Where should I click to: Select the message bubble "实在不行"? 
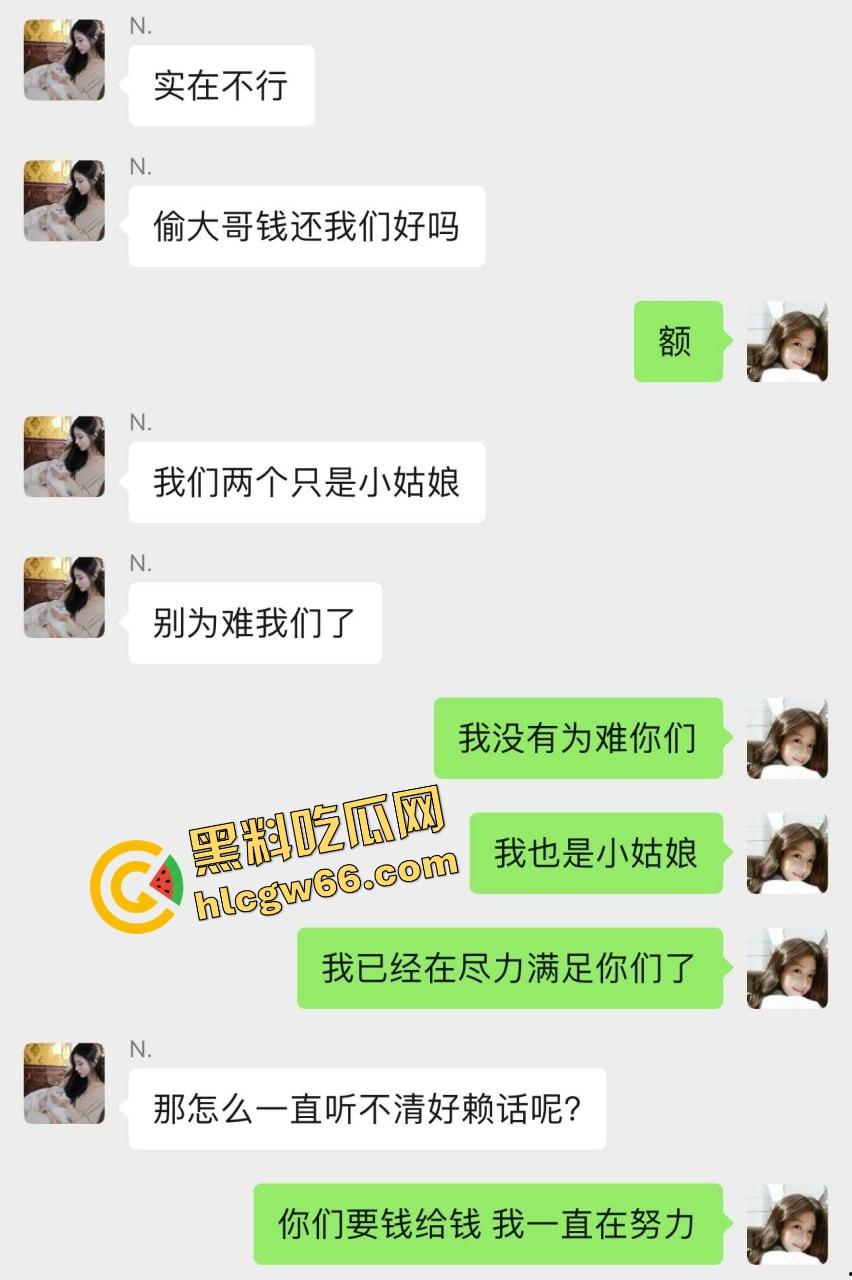221,85
